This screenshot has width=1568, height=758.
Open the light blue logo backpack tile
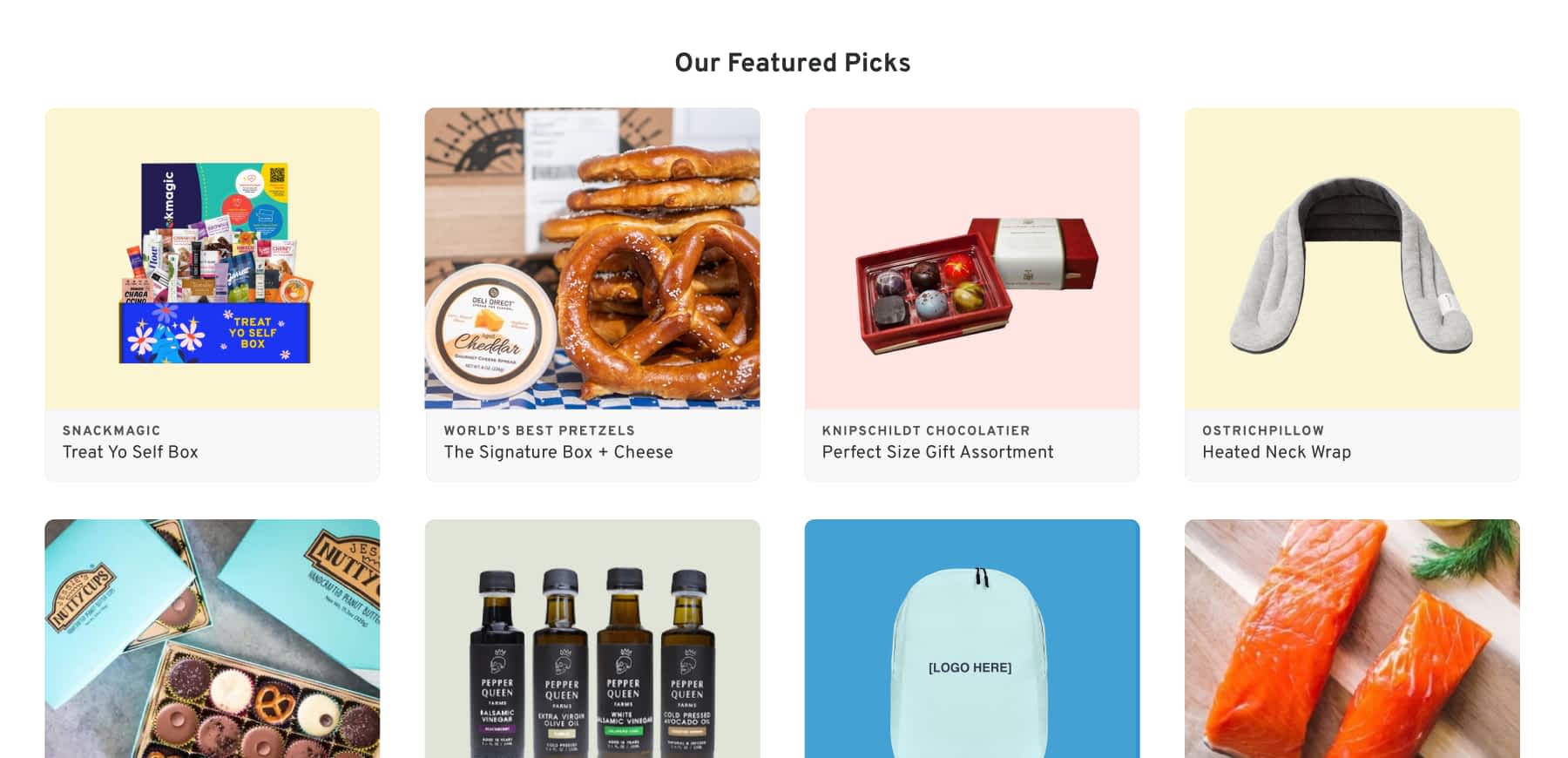tap(971, 639)
